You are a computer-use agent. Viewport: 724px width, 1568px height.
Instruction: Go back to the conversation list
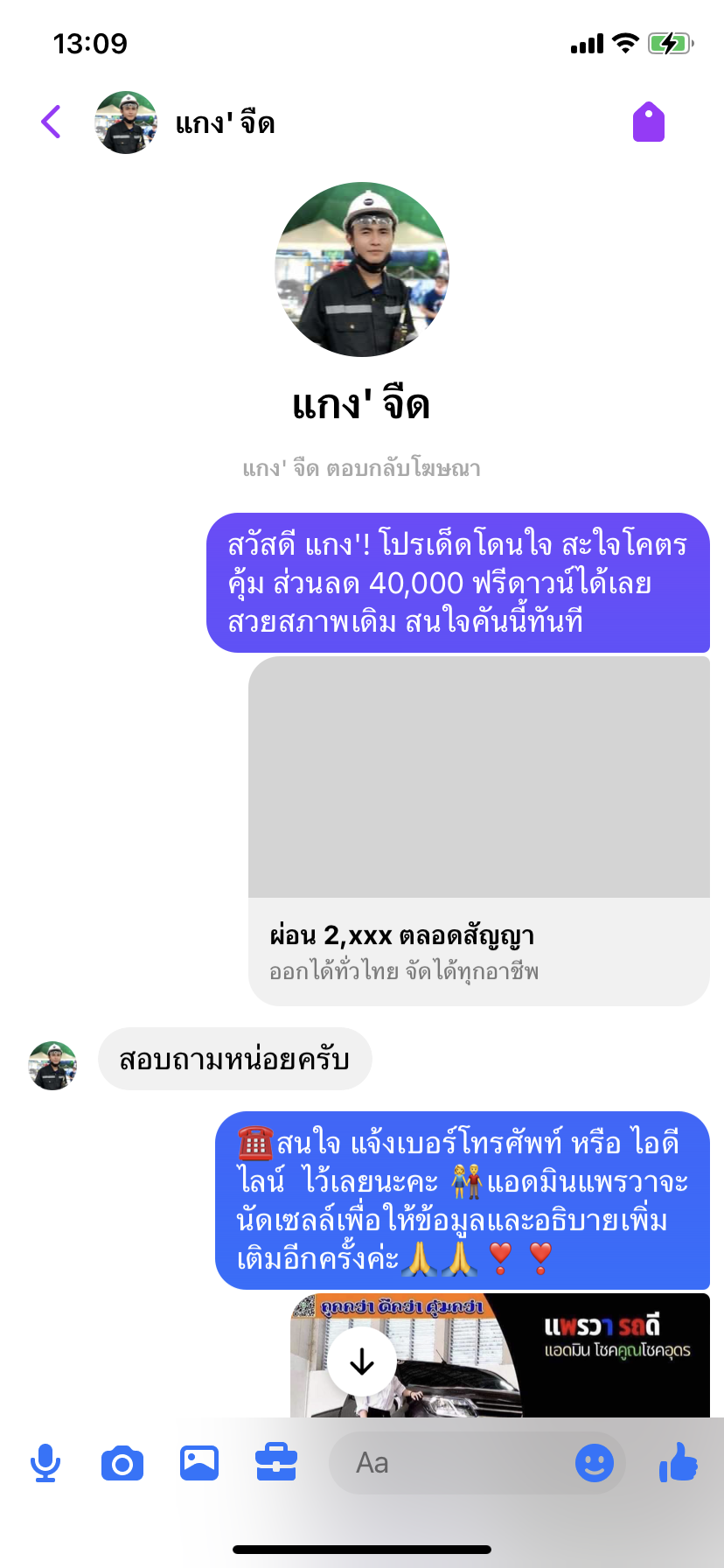tap(52, 122)
